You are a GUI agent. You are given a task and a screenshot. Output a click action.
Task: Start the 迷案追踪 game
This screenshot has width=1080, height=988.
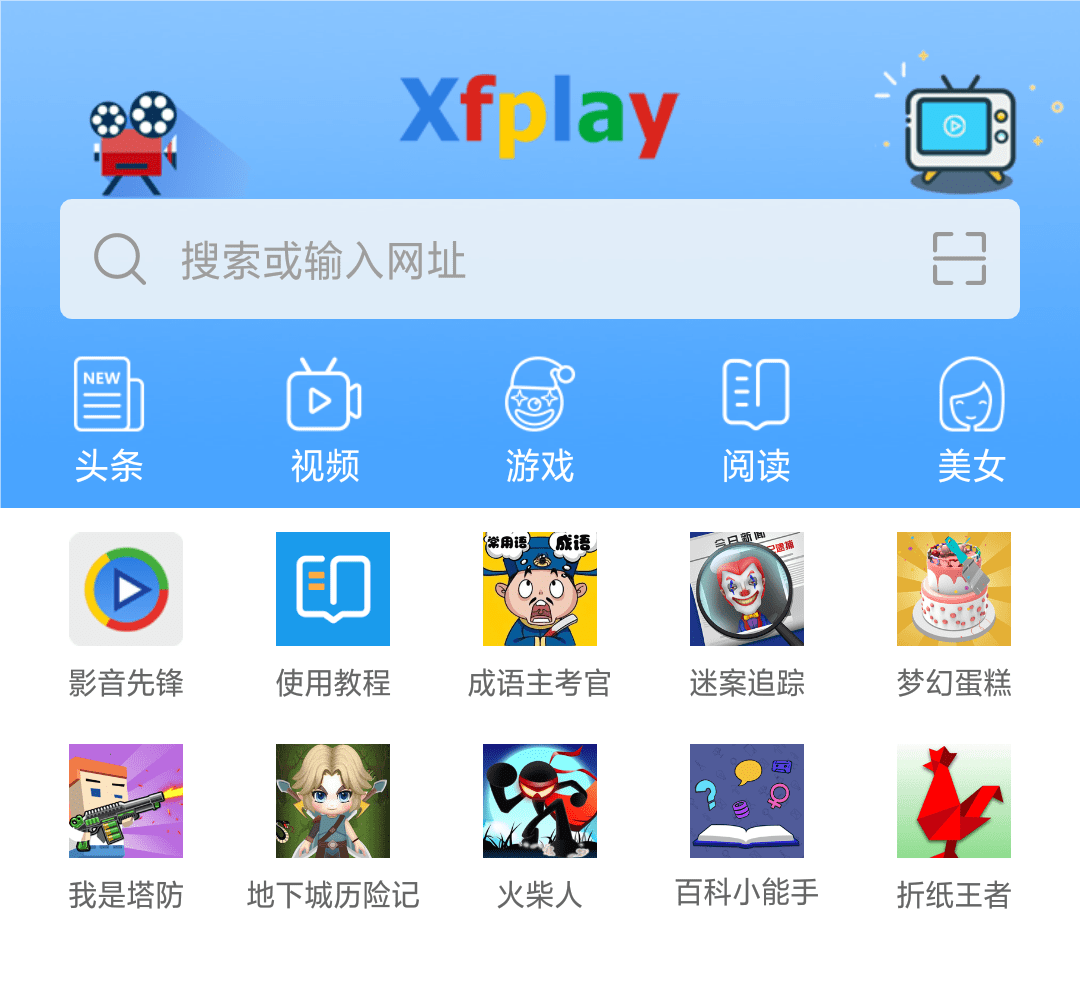pos(747,589)
